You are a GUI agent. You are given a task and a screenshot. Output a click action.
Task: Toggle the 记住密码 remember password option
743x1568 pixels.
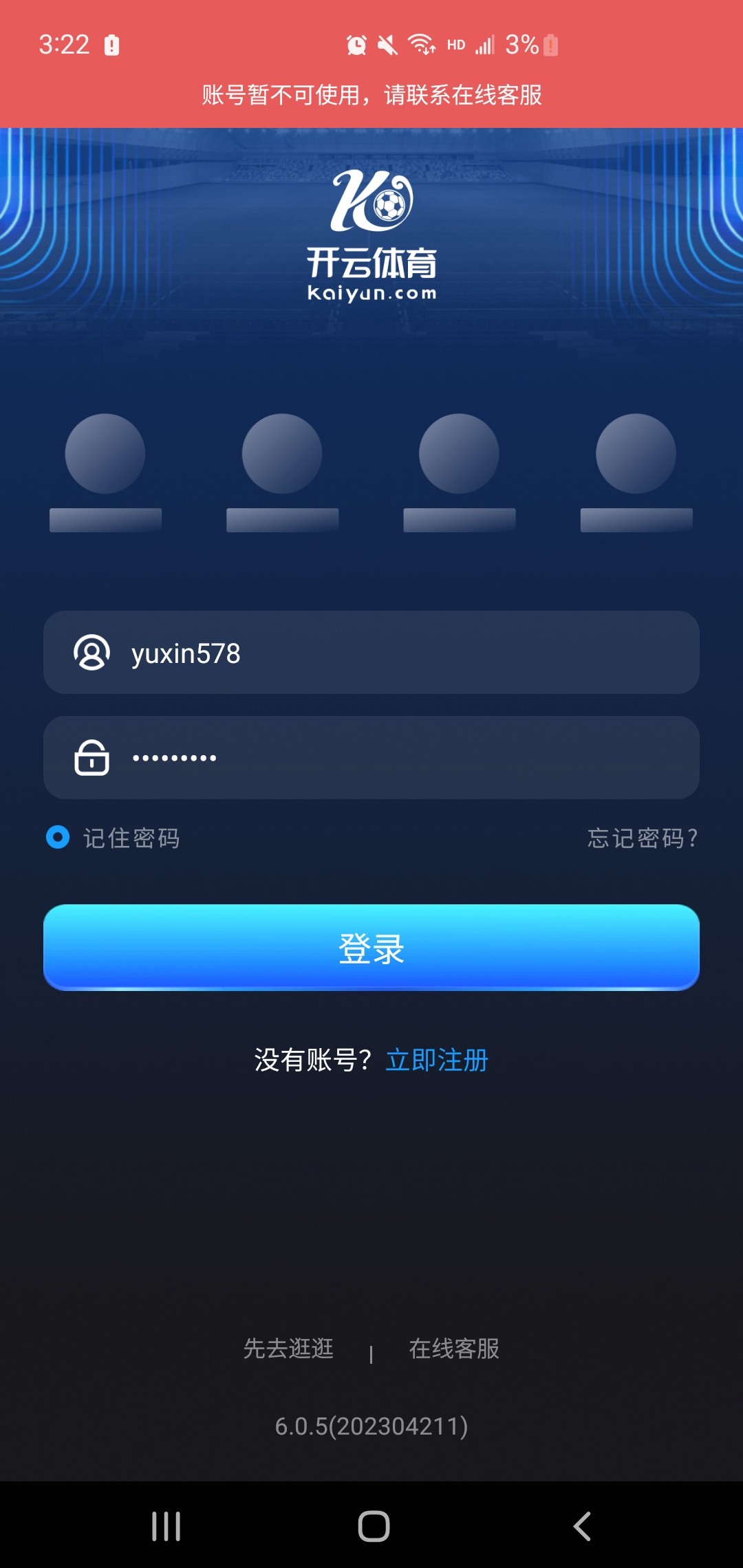click(x=57, y=838)
